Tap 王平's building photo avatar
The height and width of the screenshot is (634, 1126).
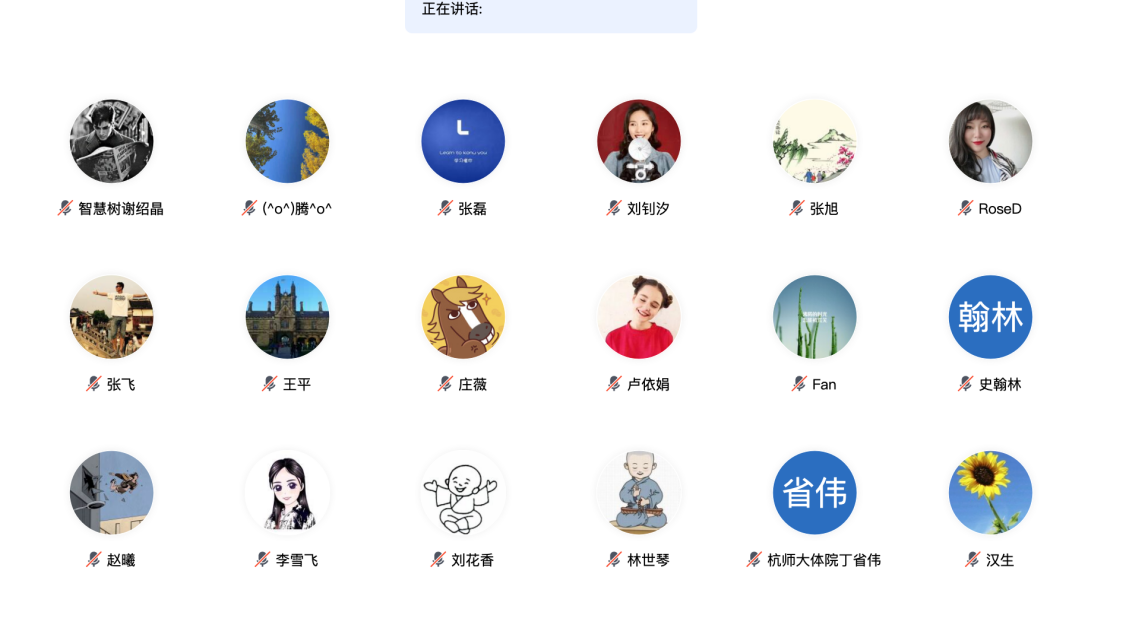tap(287, 317)
